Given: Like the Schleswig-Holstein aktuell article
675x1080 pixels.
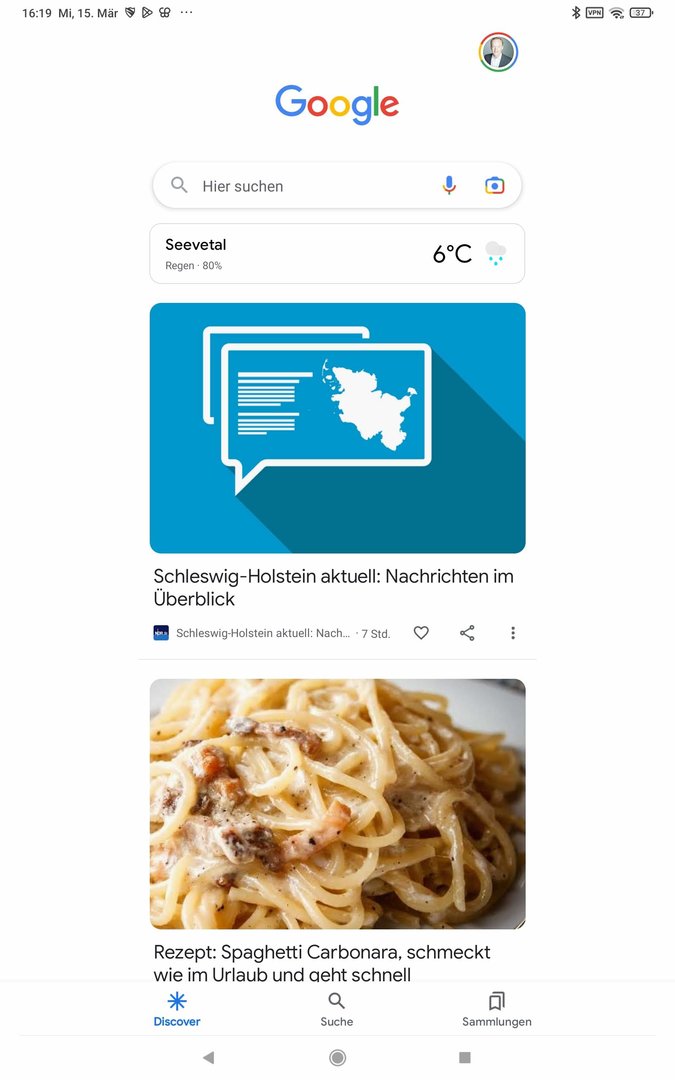Looking at the screenshot, I should point(421,633).
